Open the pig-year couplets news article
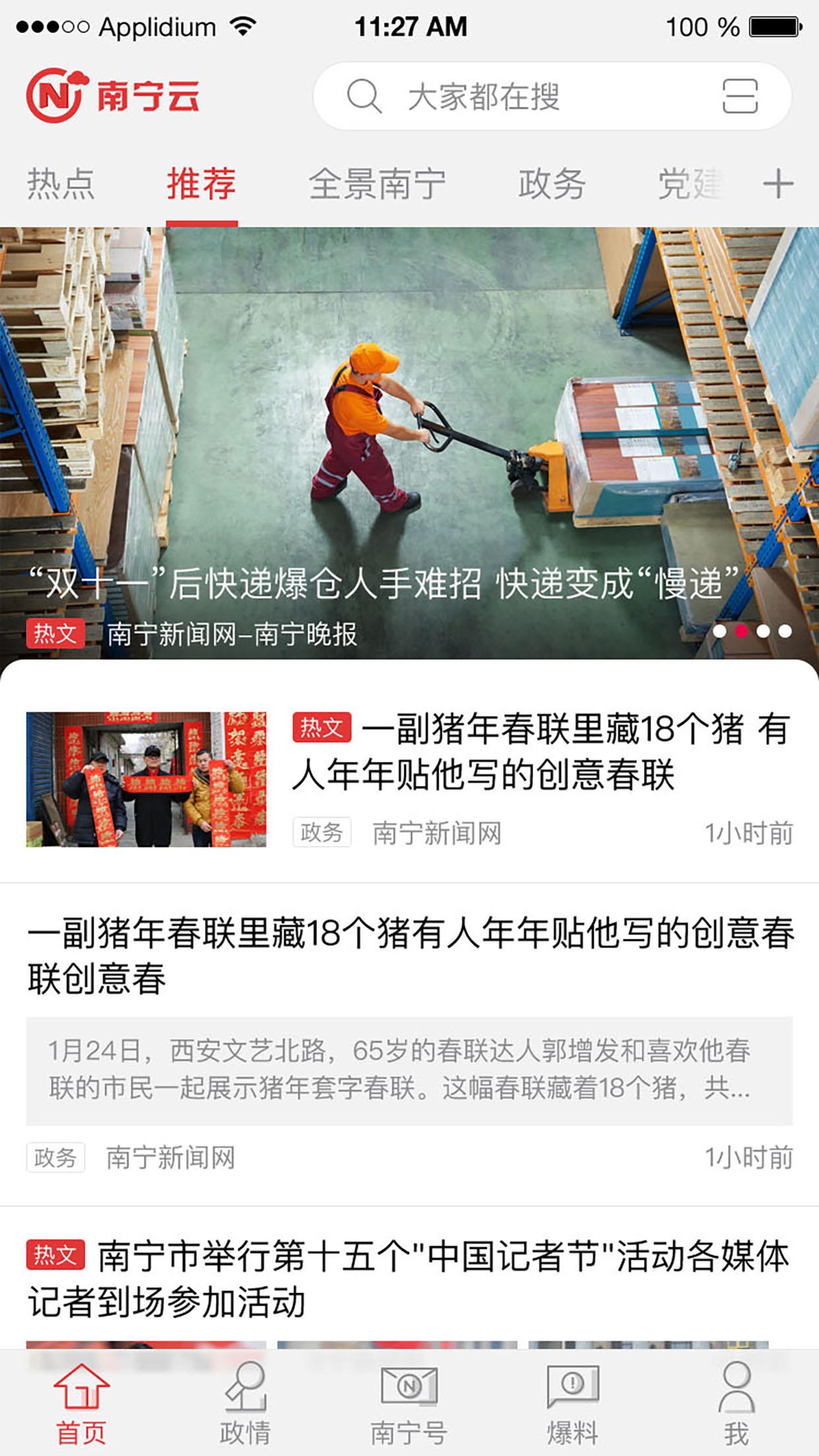Screen dimensions: 819x1456 pyautogui.click(x=541, y=758)
